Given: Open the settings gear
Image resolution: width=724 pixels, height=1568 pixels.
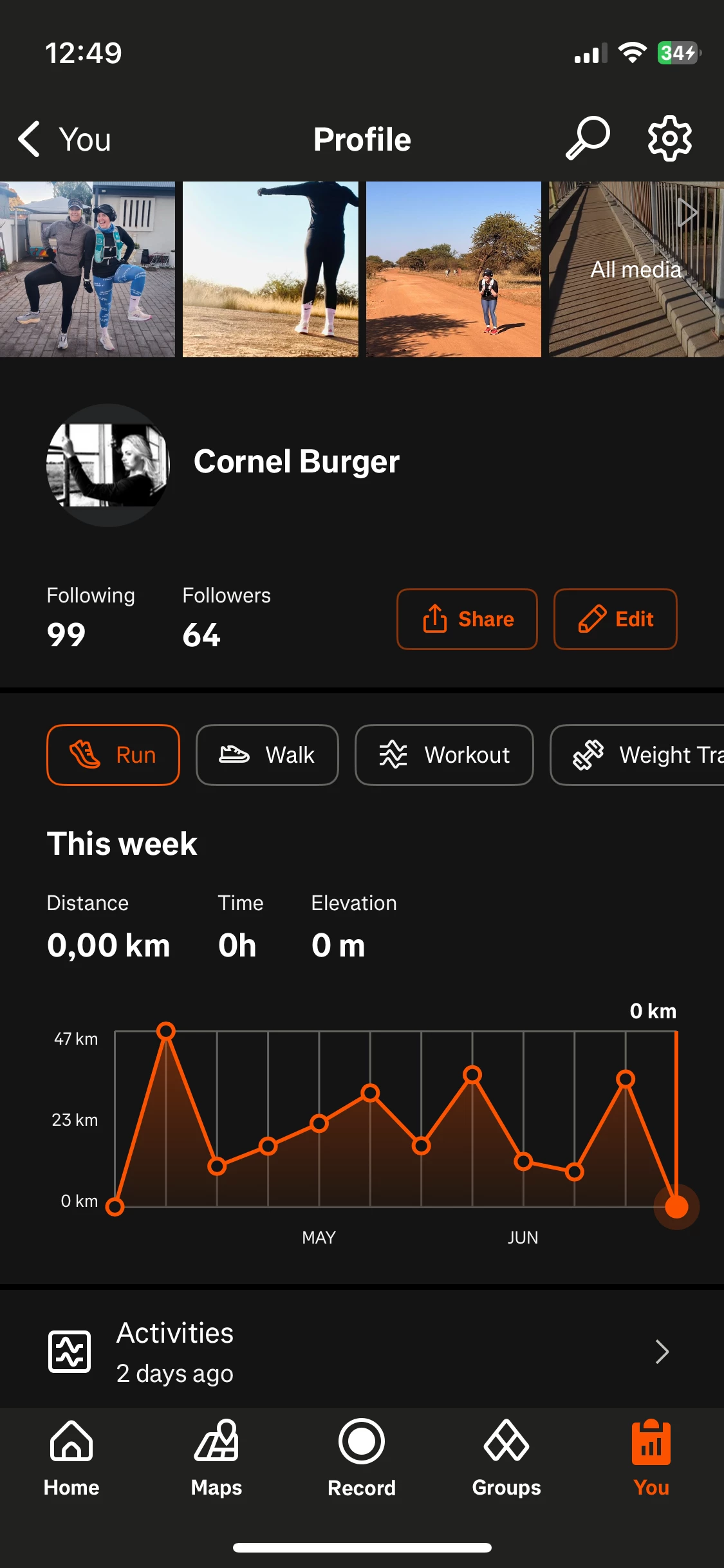Looking at the screenshot, I should point(669,138).
